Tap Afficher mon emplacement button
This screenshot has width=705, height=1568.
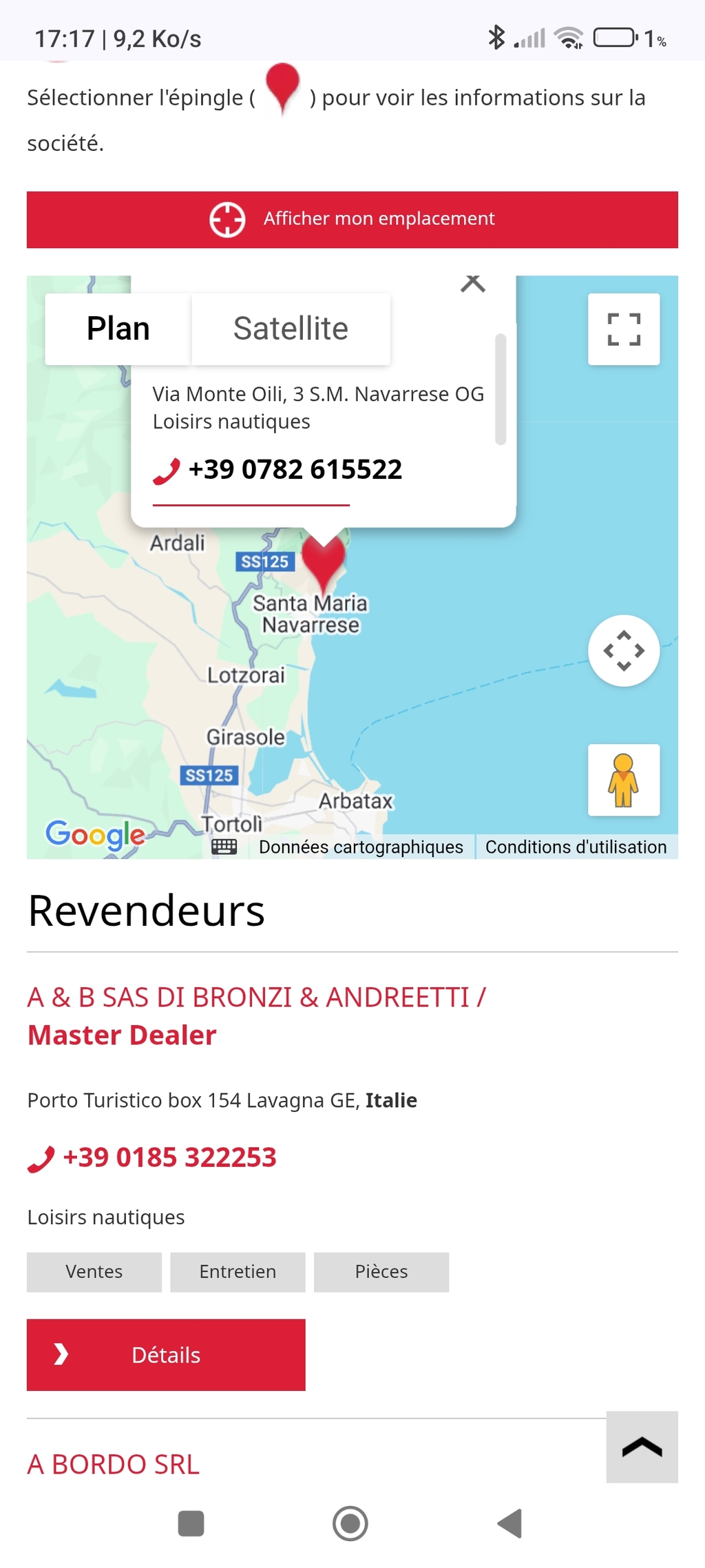point(352,219)
